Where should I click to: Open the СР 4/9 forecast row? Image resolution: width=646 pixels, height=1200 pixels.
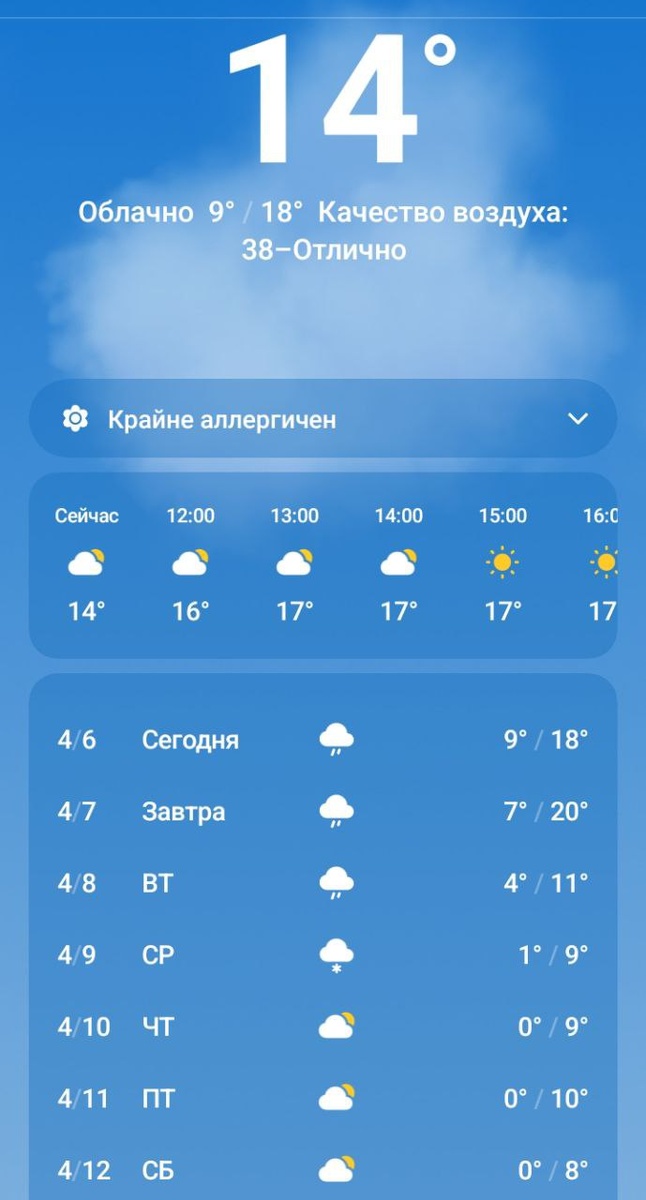[x=323, y=955]
